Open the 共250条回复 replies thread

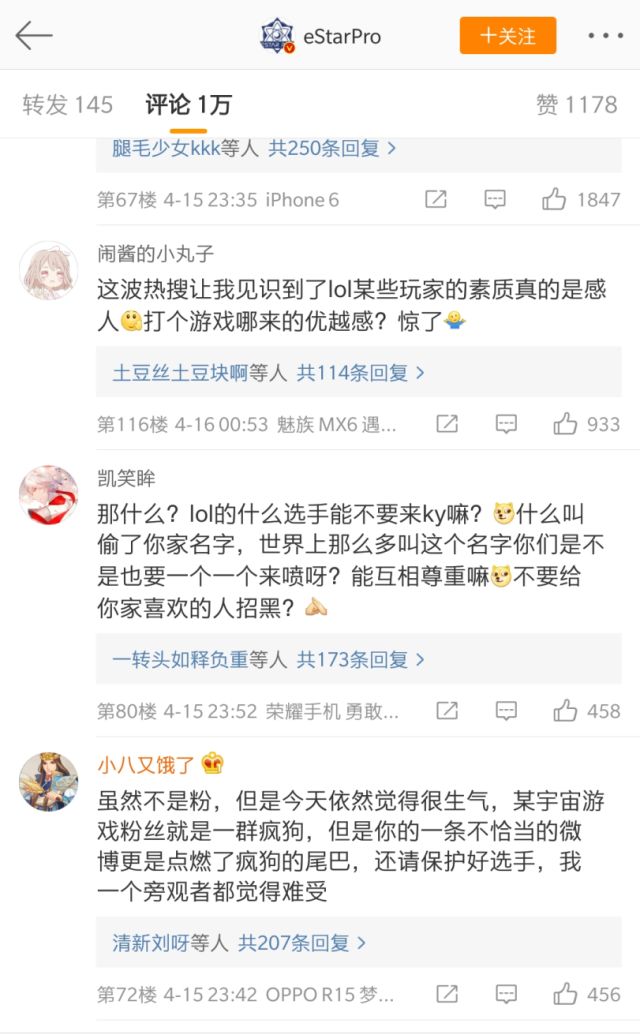point(321,148)
